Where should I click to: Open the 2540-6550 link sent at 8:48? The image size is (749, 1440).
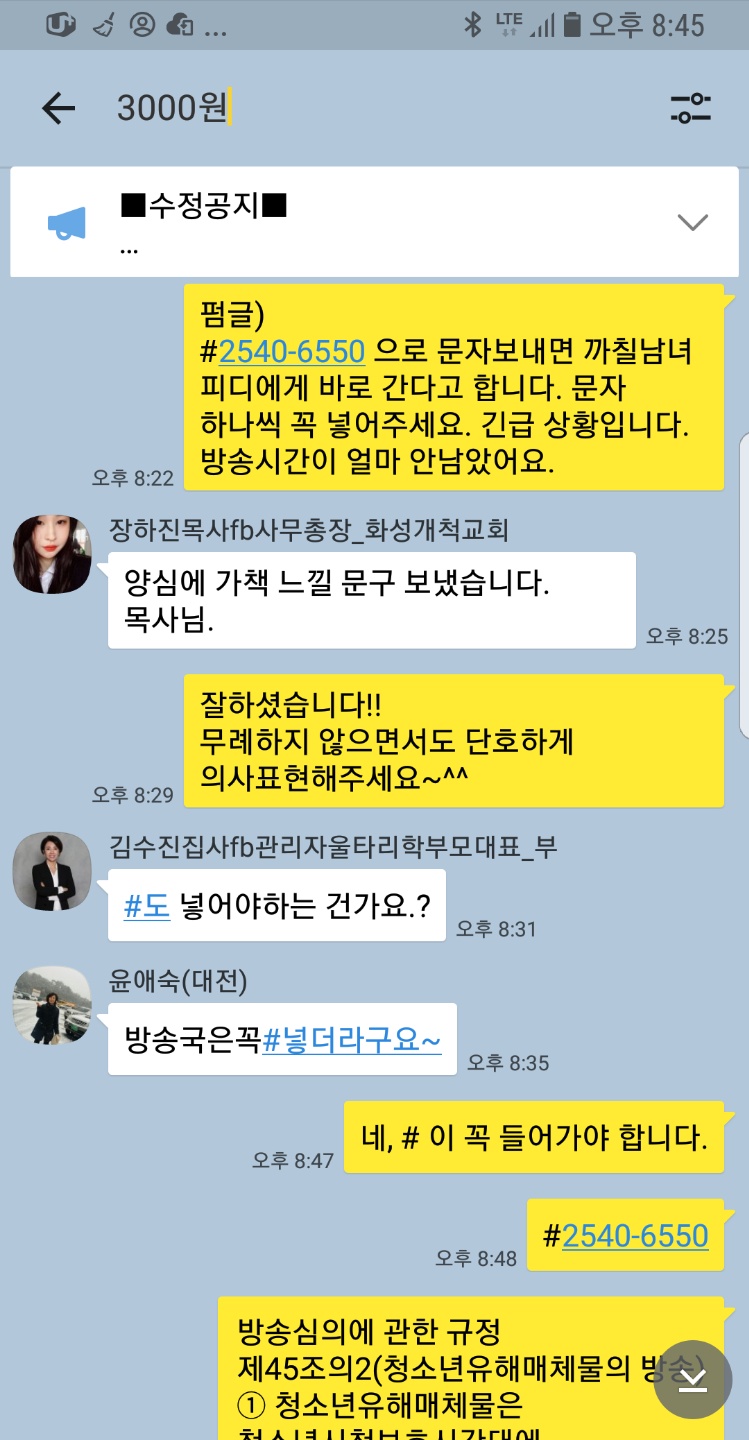[635, 1236]
